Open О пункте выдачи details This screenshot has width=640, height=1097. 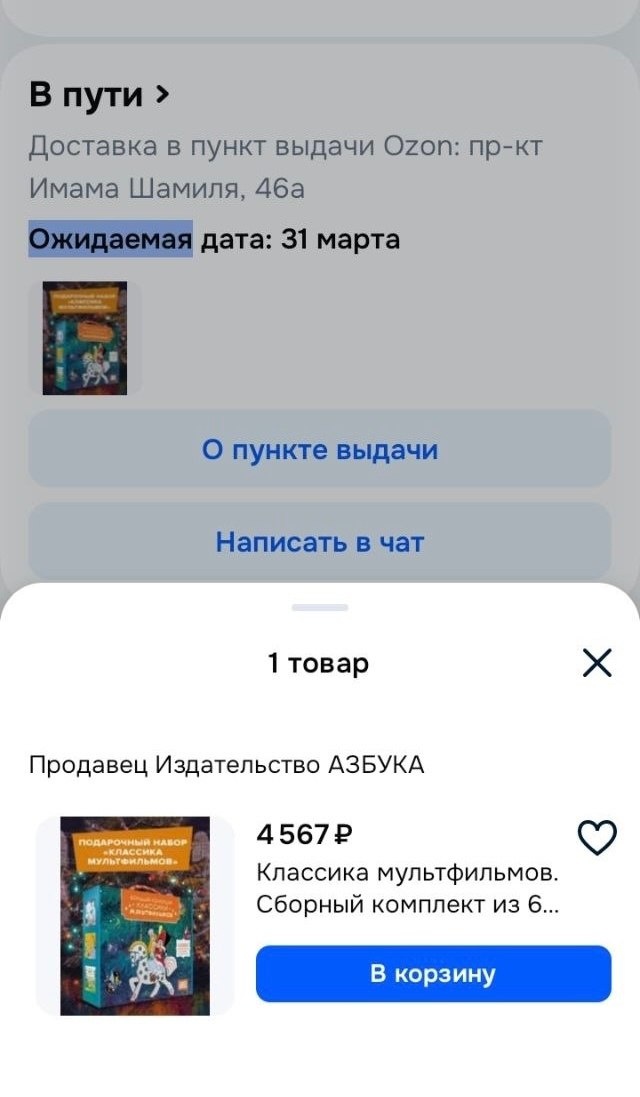[319, 450]
